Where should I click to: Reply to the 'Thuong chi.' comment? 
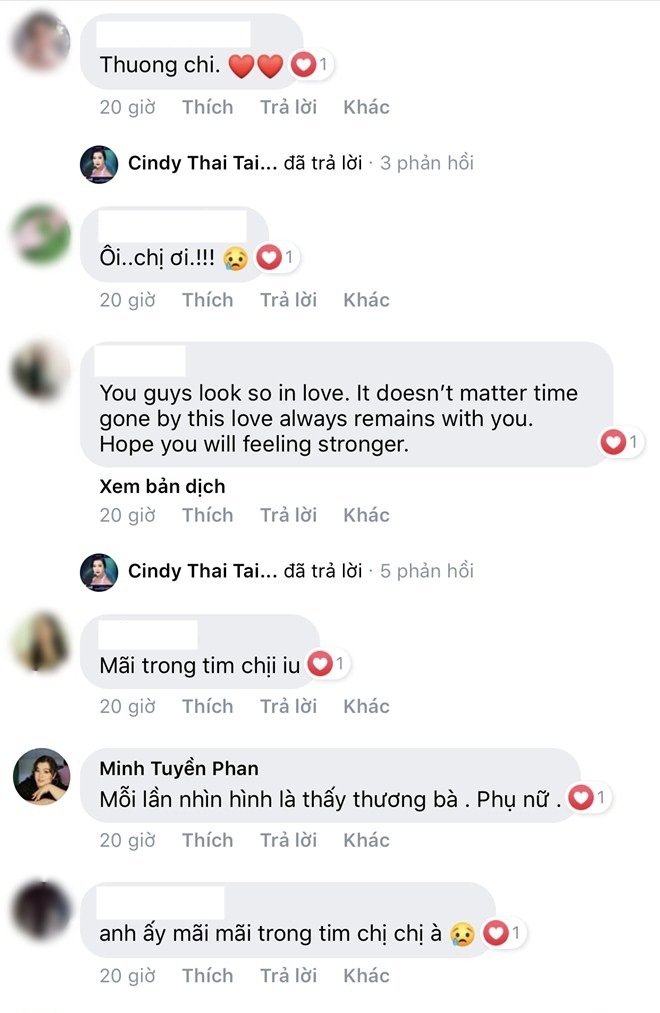(x=288, y=107)
